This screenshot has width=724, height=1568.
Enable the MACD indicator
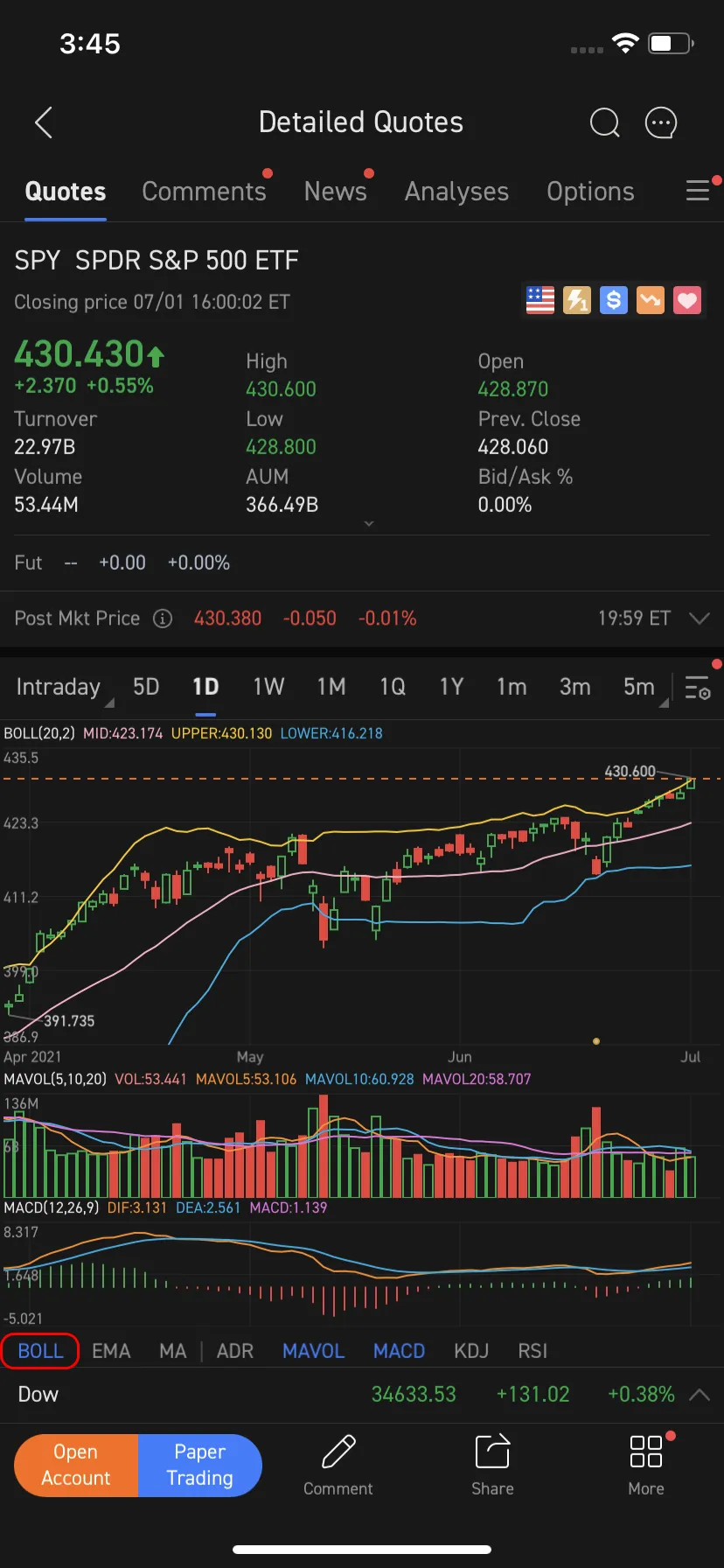coord(399,1350)
